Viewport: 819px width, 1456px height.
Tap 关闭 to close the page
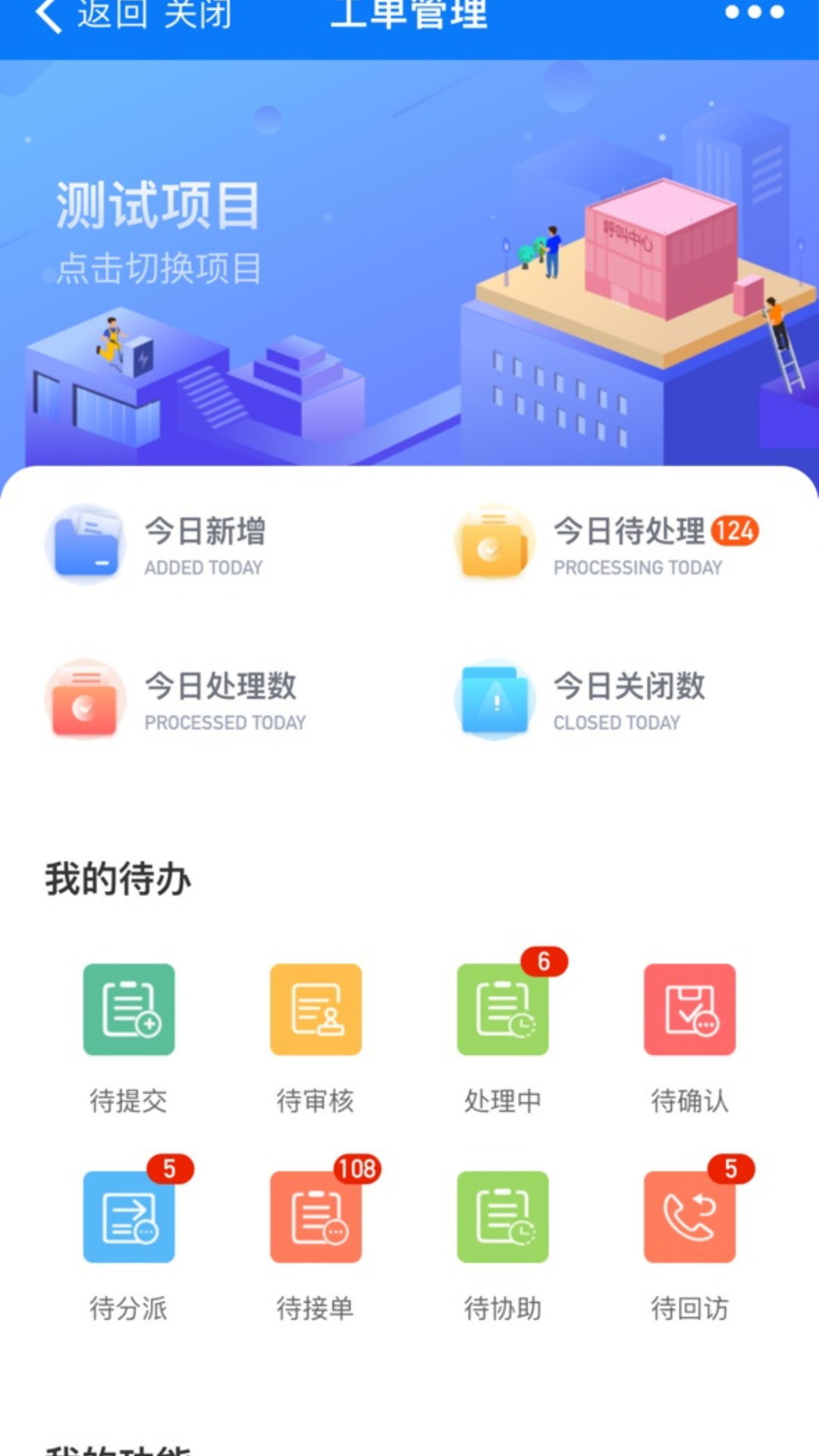point(198,14)
